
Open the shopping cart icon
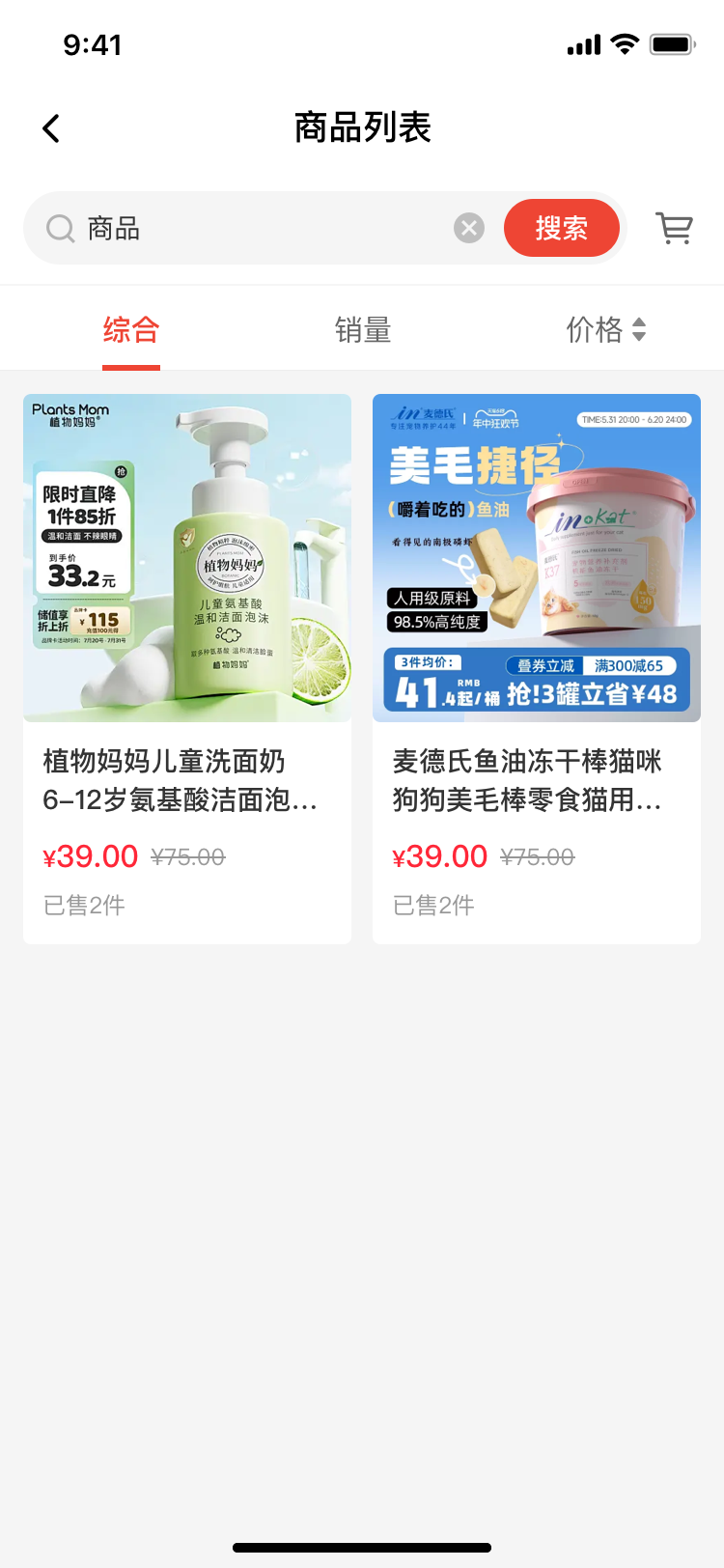point(674,229)
